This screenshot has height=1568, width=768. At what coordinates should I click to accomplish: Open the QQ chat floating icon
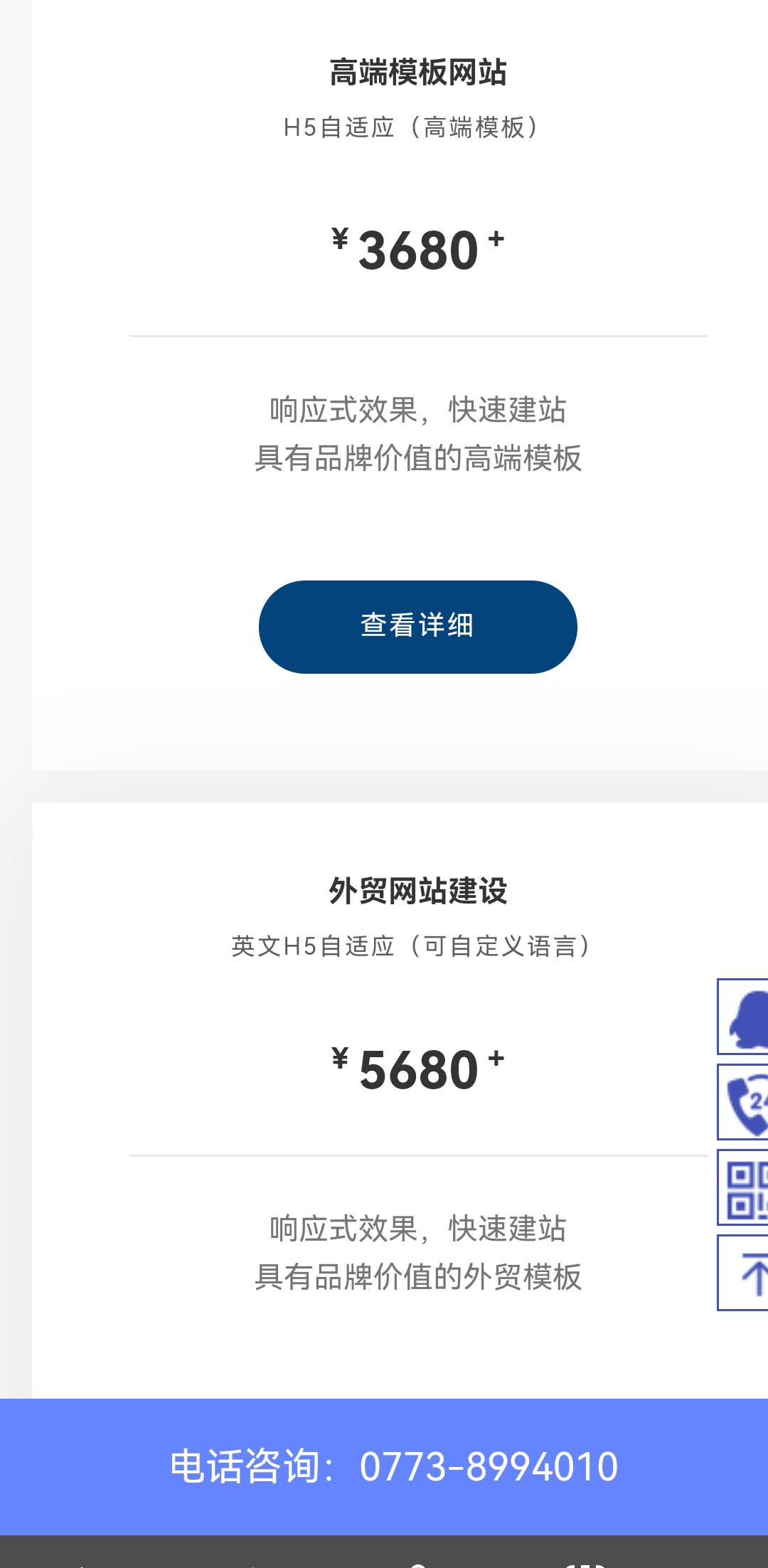point(744,1017)
